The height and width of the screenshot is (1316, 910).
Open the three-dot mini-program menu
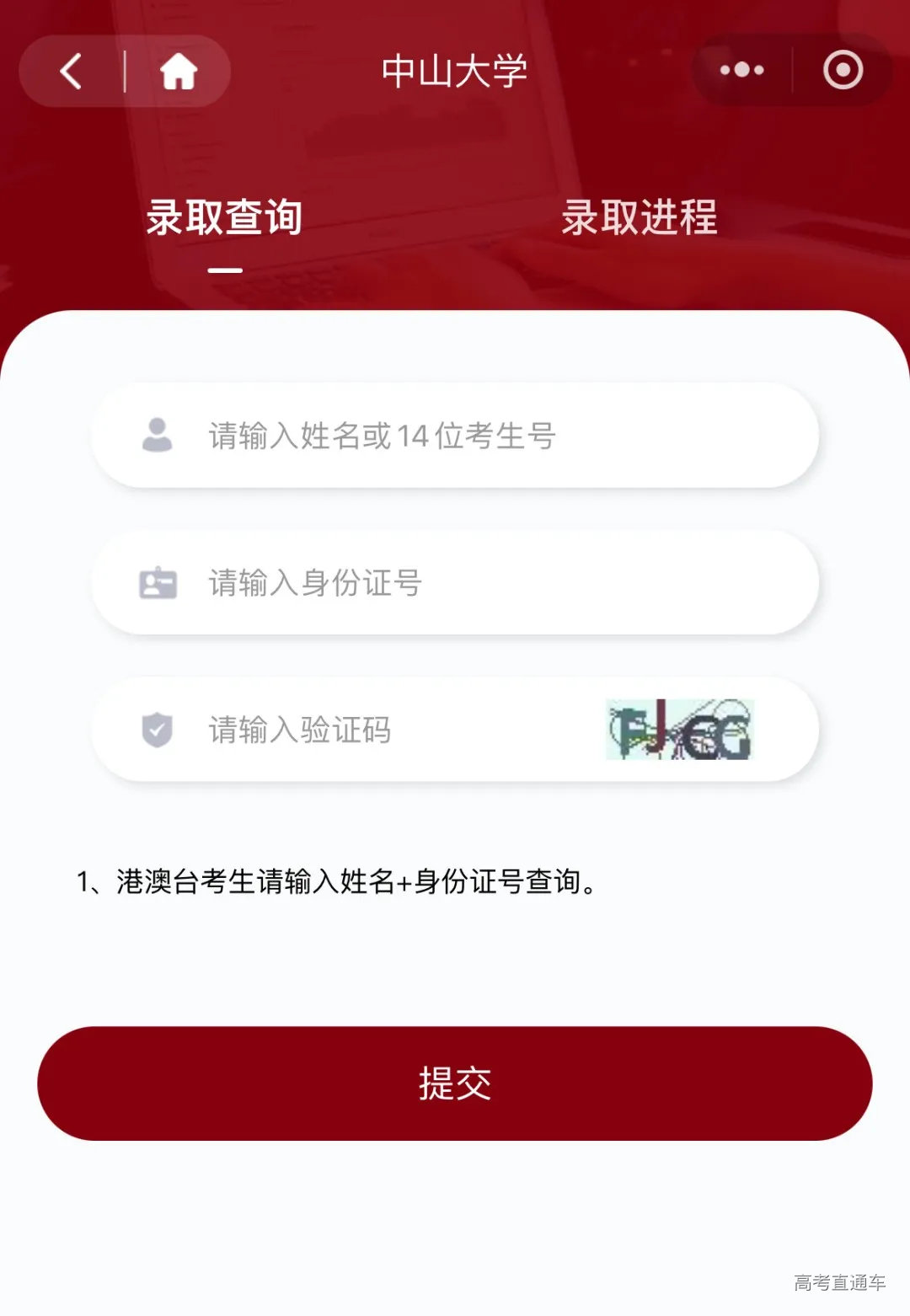point(740,71)
